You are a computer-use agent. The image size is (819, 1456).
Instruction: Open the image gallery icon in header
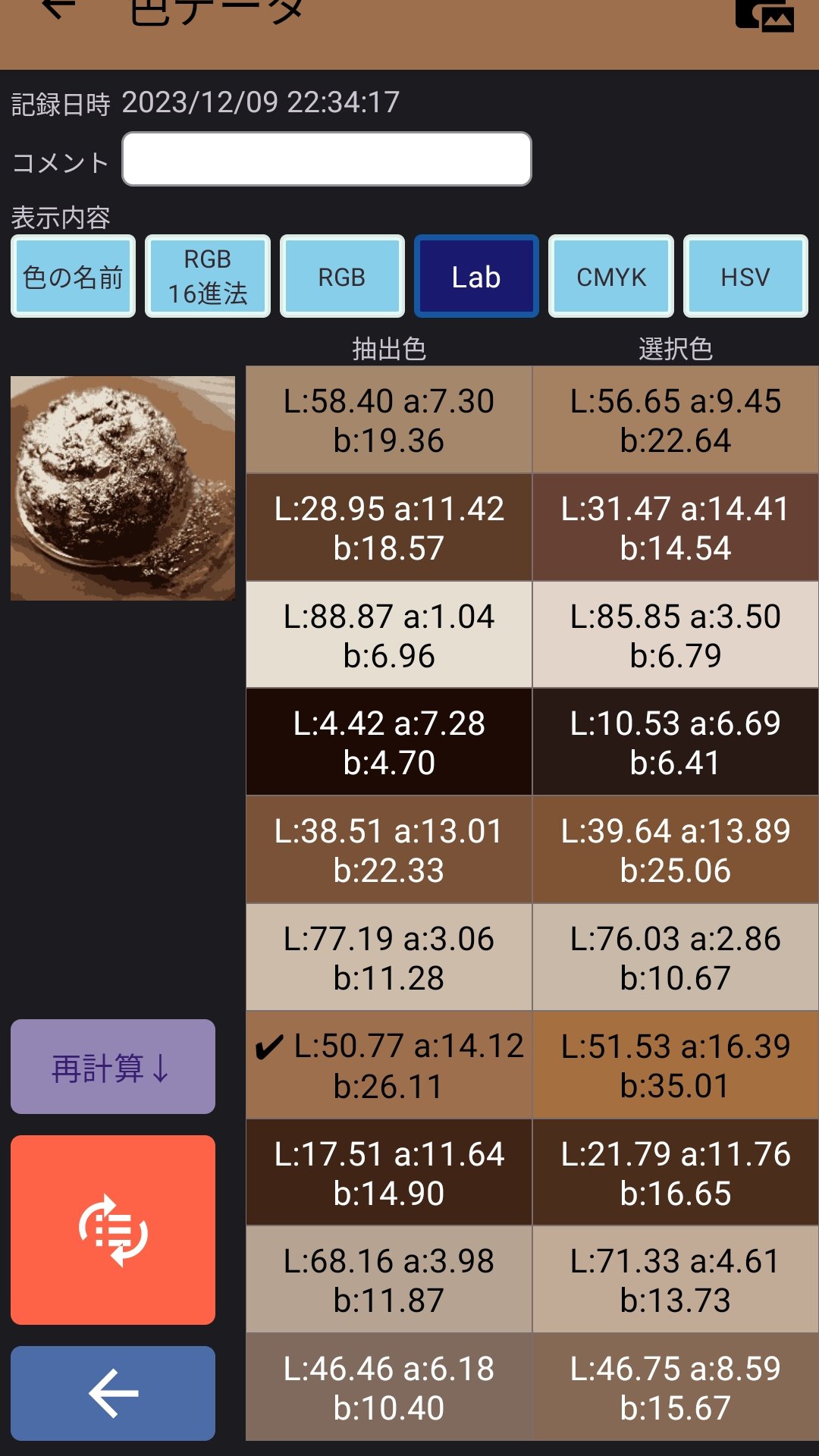764,14
